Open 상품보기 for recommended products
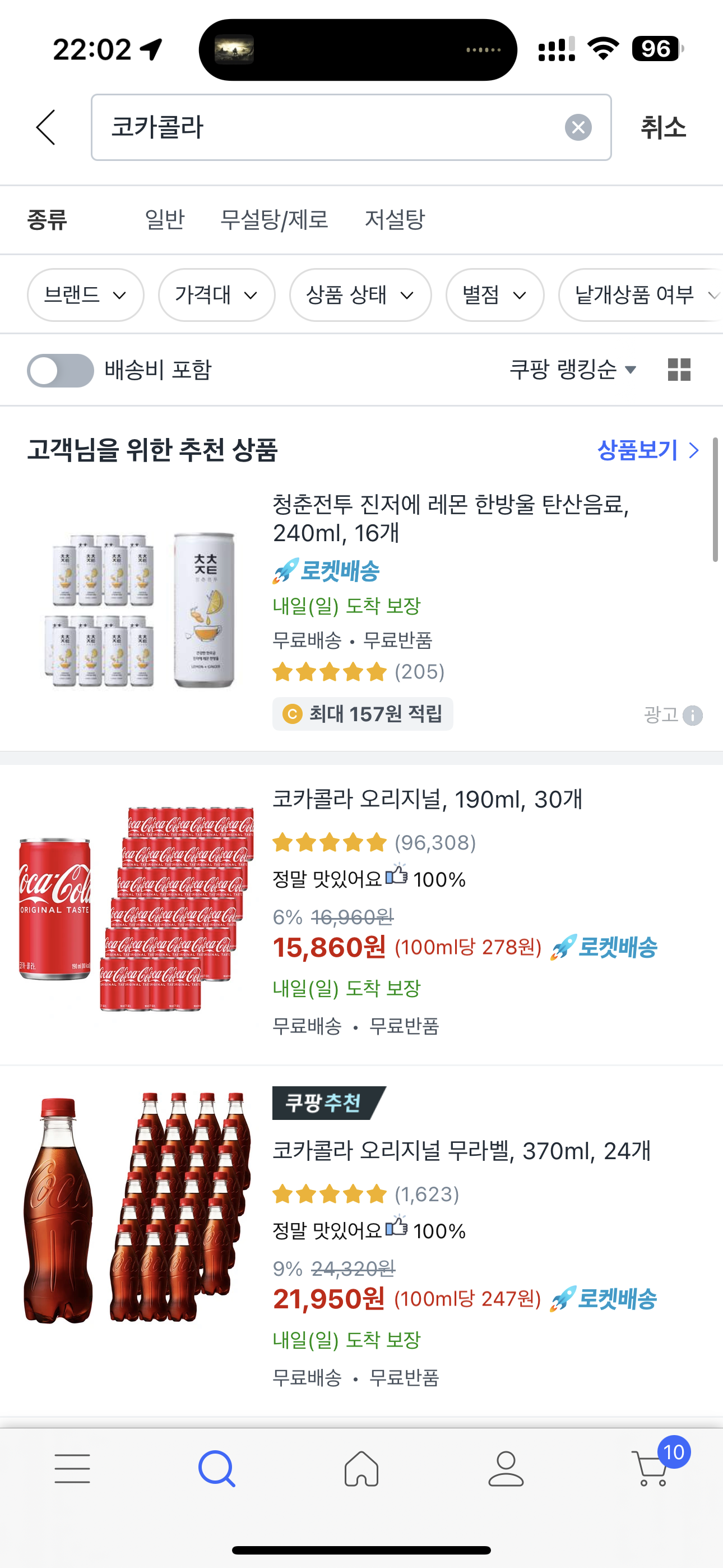The height and width of the screenshot is (1568, 723). point(647,450)
